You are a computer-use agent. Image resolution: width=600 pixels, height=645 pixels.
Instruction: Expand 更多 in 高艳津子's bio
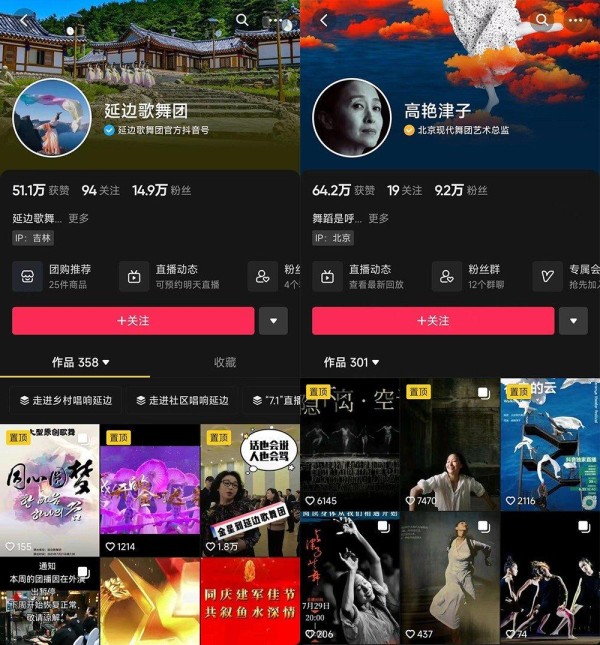[x=378, y=217]
